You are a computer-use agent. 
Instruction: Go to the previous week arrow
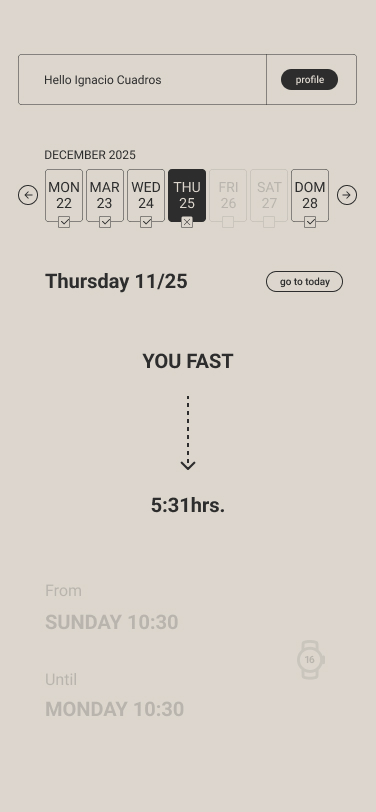(28, 195)
